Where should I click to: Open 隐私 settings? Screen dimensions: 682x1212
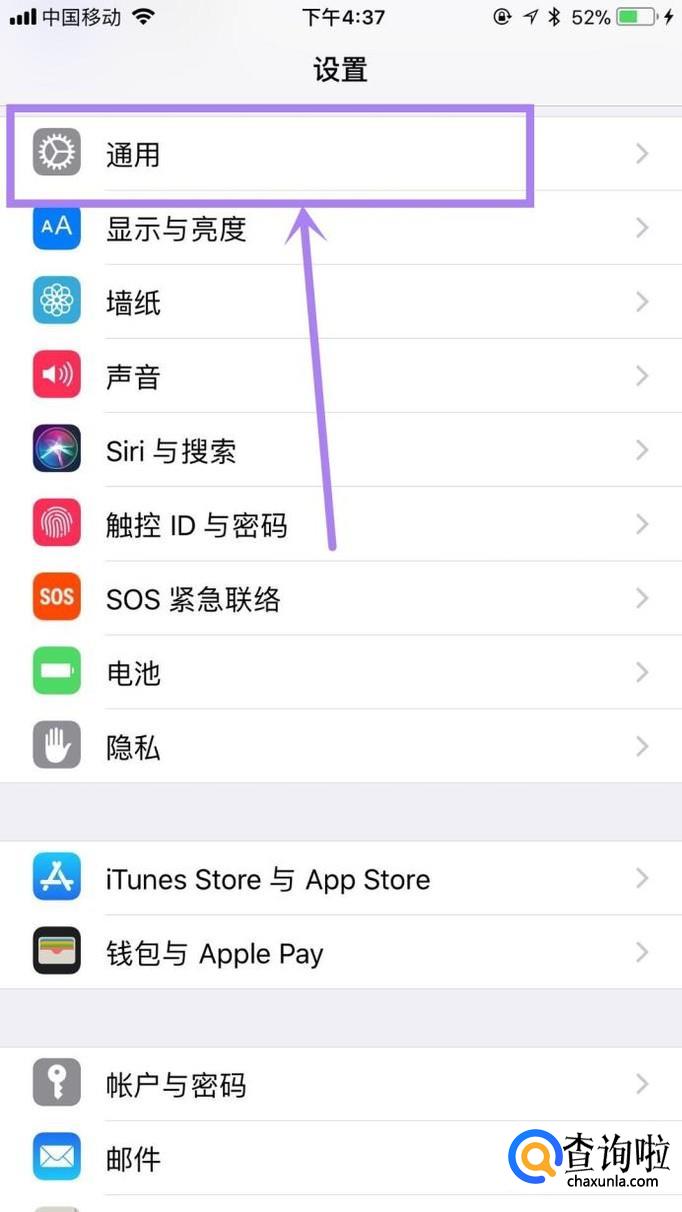point(341,746)
